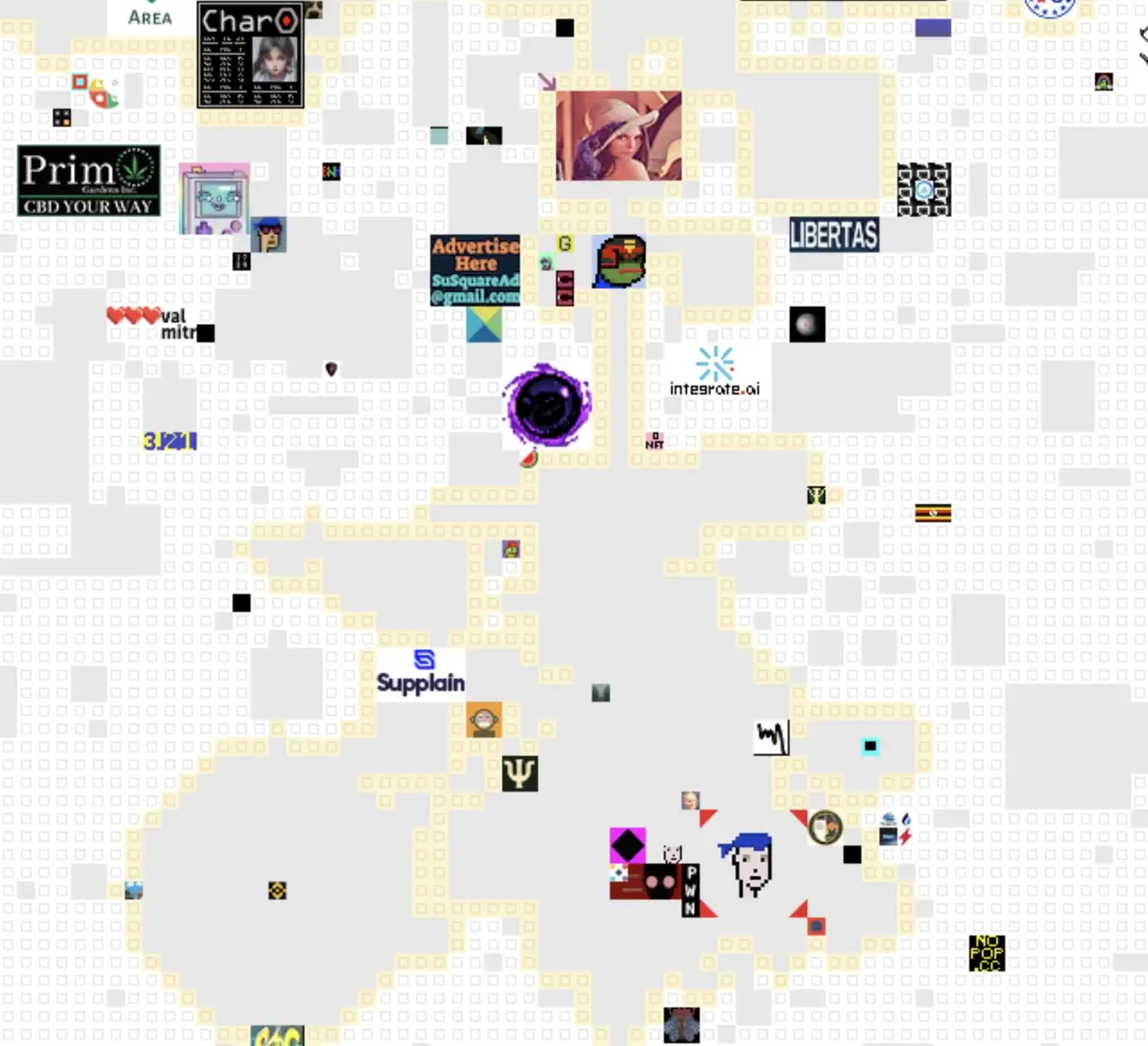This screenshot has height=1046, width=1148.
Task: Open the yellow NO POP CC tile
Action: [986, 953]
